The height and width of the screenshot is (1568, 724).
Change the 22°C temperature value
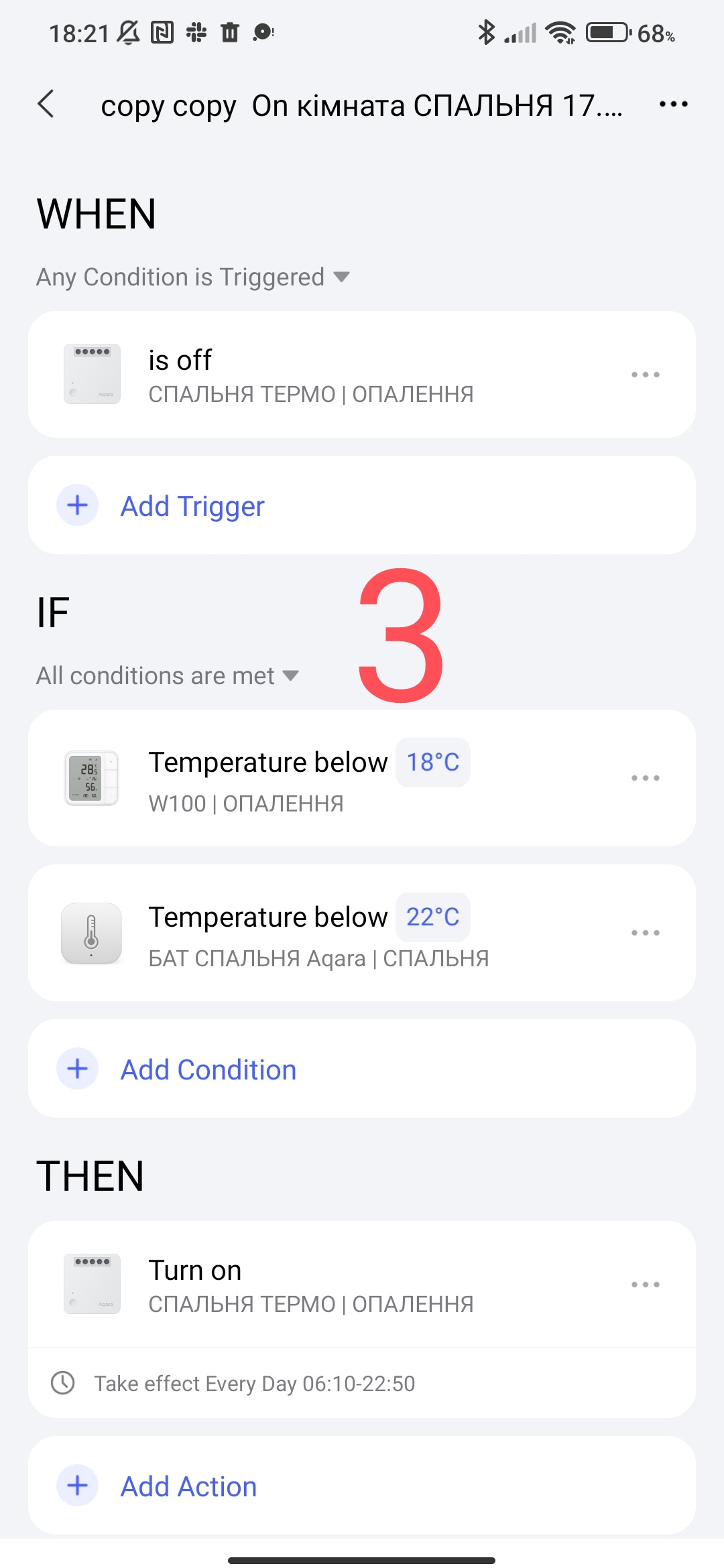pyautogui.click(x=433, y=917)
